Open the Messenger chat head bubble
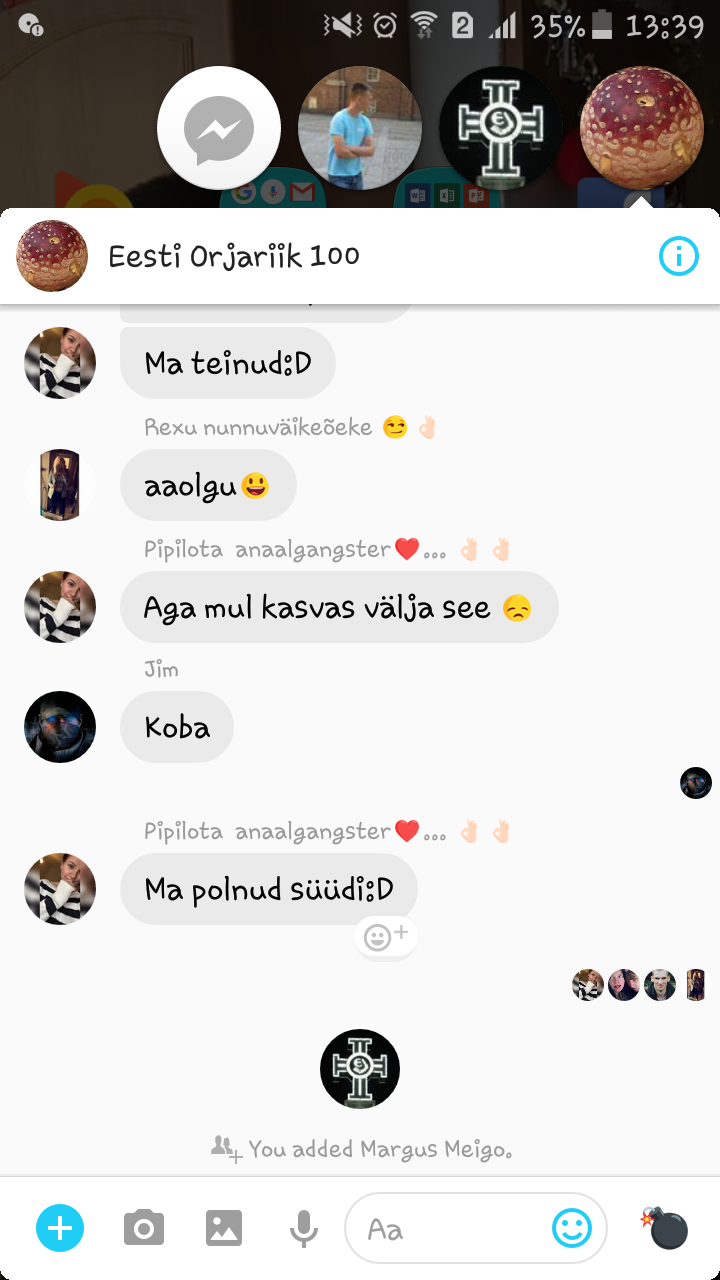This screenshot has height=1280, width=720. click(x=219, y=129)
